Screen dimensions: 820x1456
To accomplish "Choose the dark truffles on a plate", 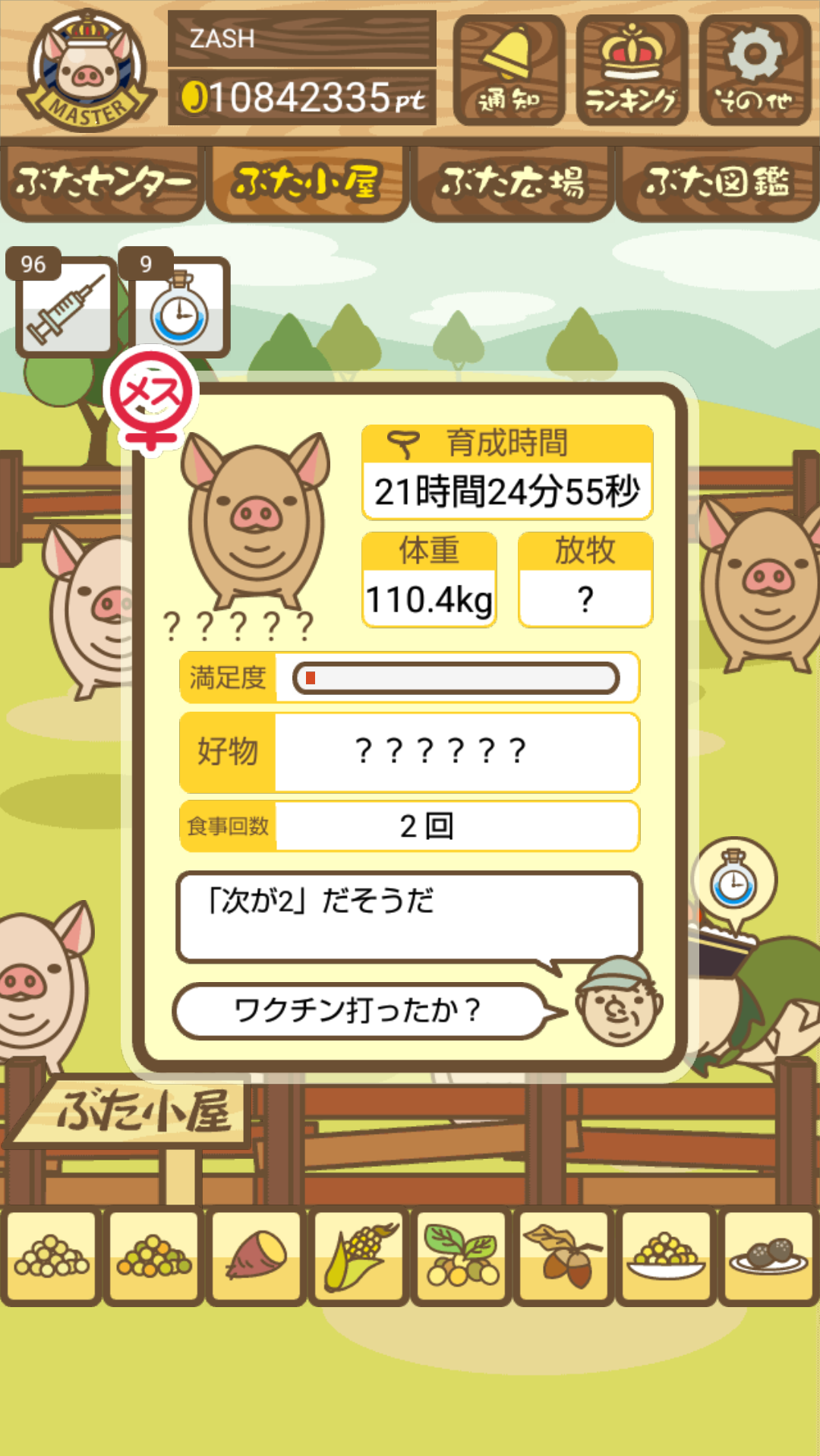I will click(x=769, y=1256).
